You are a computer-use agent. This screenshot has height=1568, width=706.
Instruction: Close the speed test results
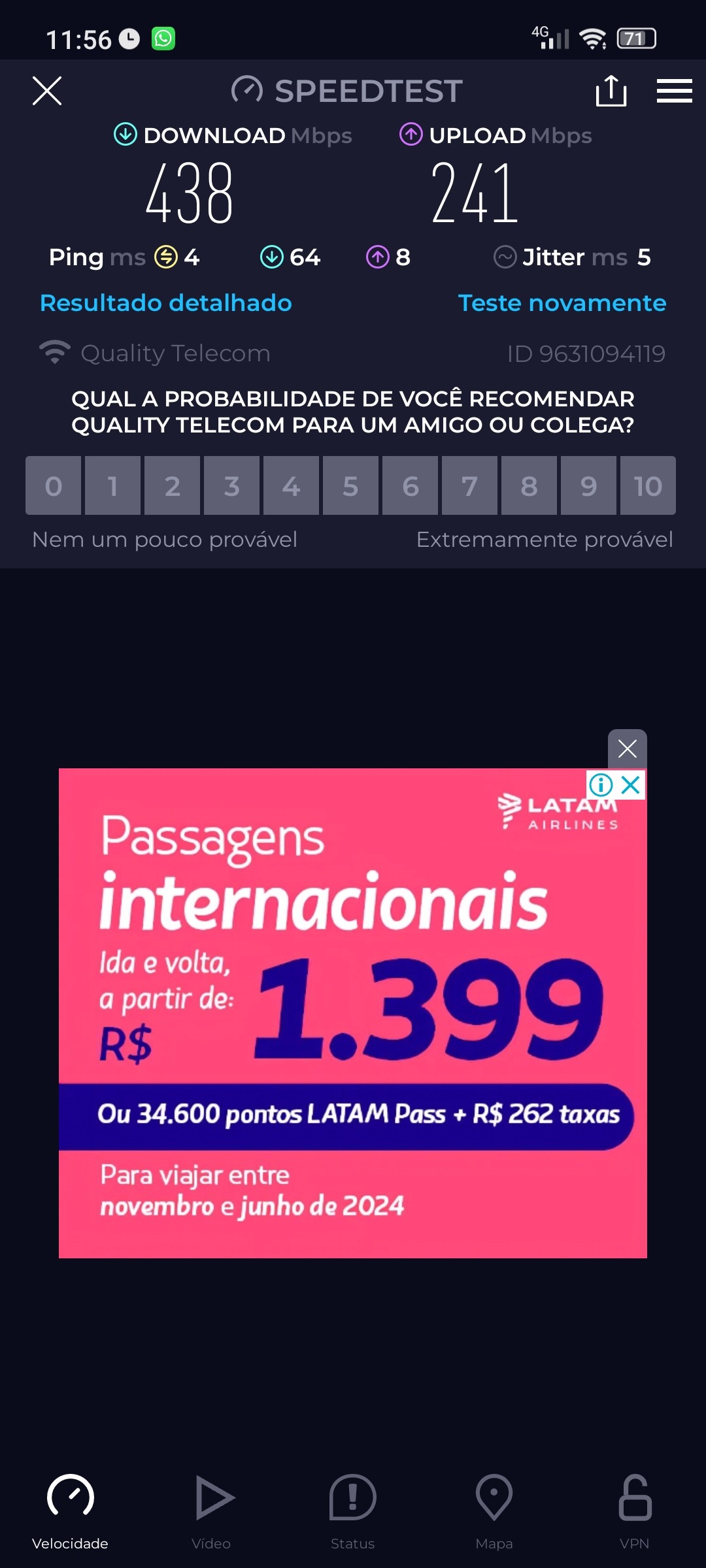click(47, 91)
